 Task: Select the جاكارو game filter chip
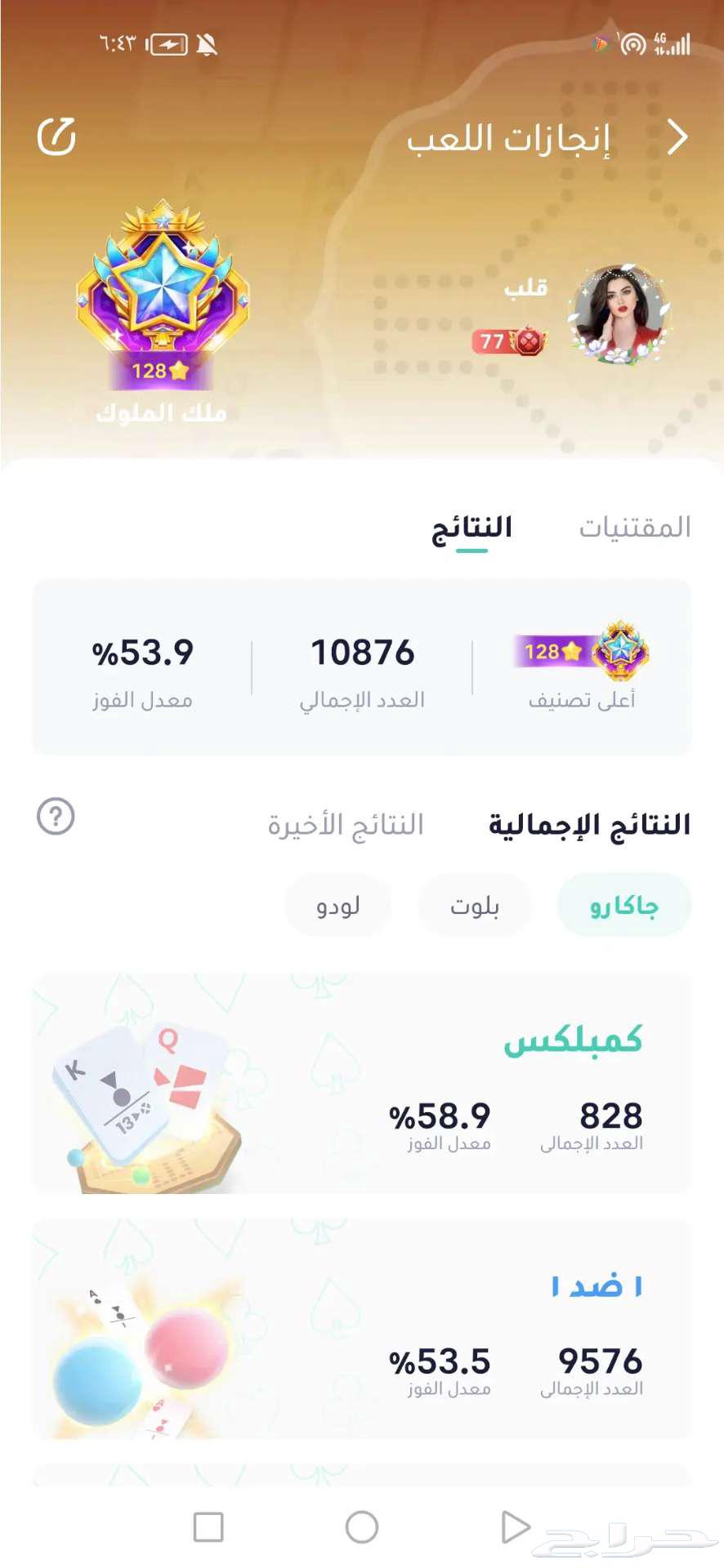point(623,905)
